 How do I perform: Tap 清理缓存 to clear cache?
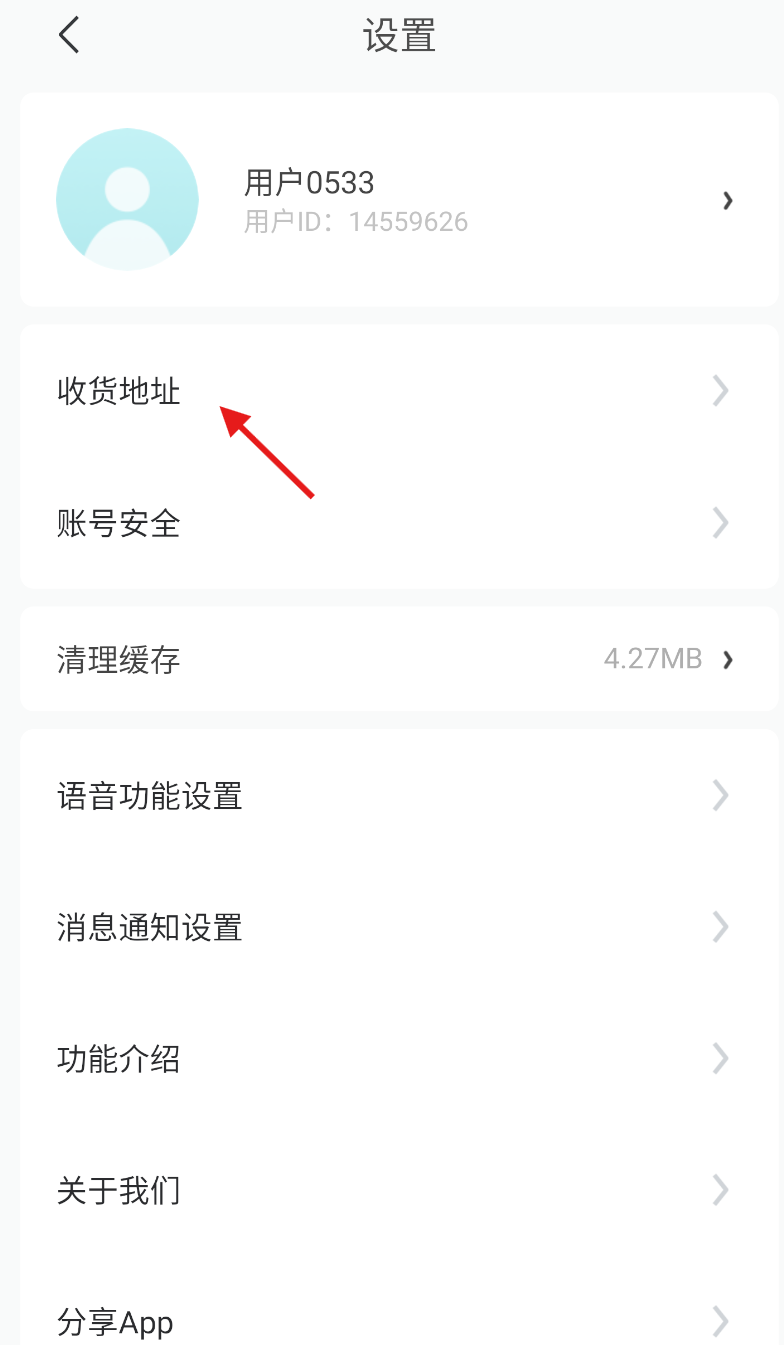[399, 659]
